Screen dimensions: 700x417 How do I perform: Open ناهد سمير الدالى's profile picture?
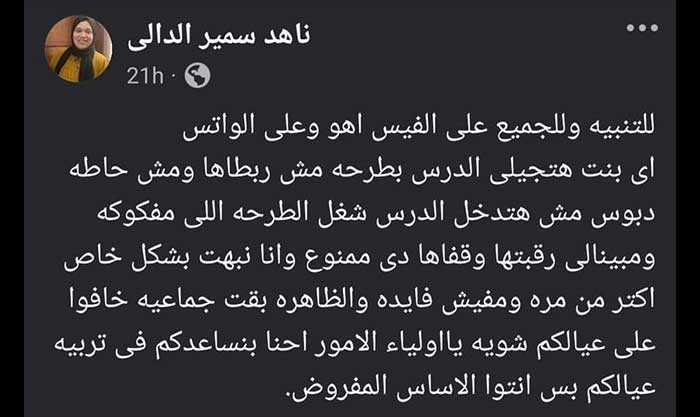click(x=78, y=49)
